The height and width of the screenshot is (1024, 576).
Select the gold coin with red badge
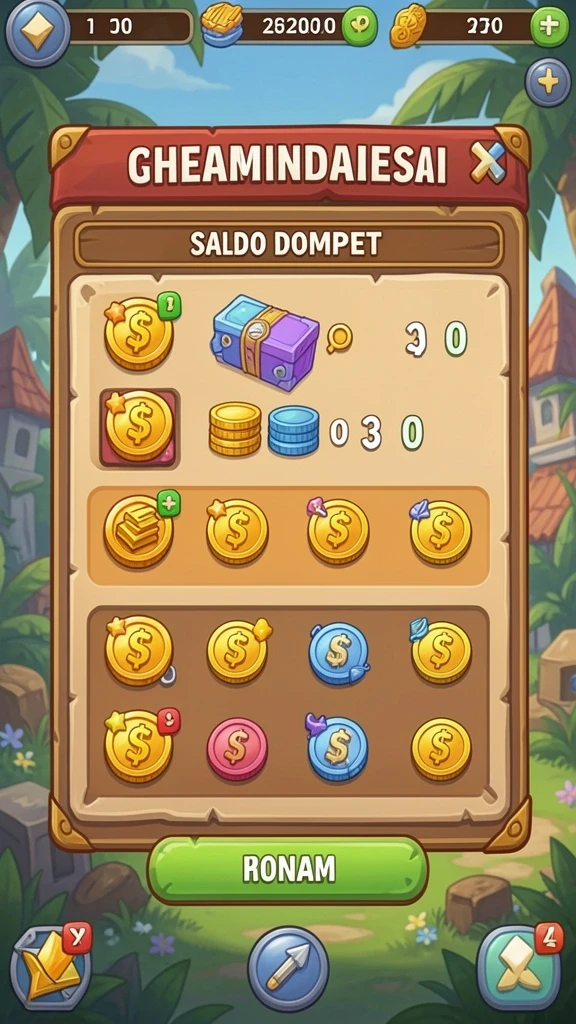140,745
